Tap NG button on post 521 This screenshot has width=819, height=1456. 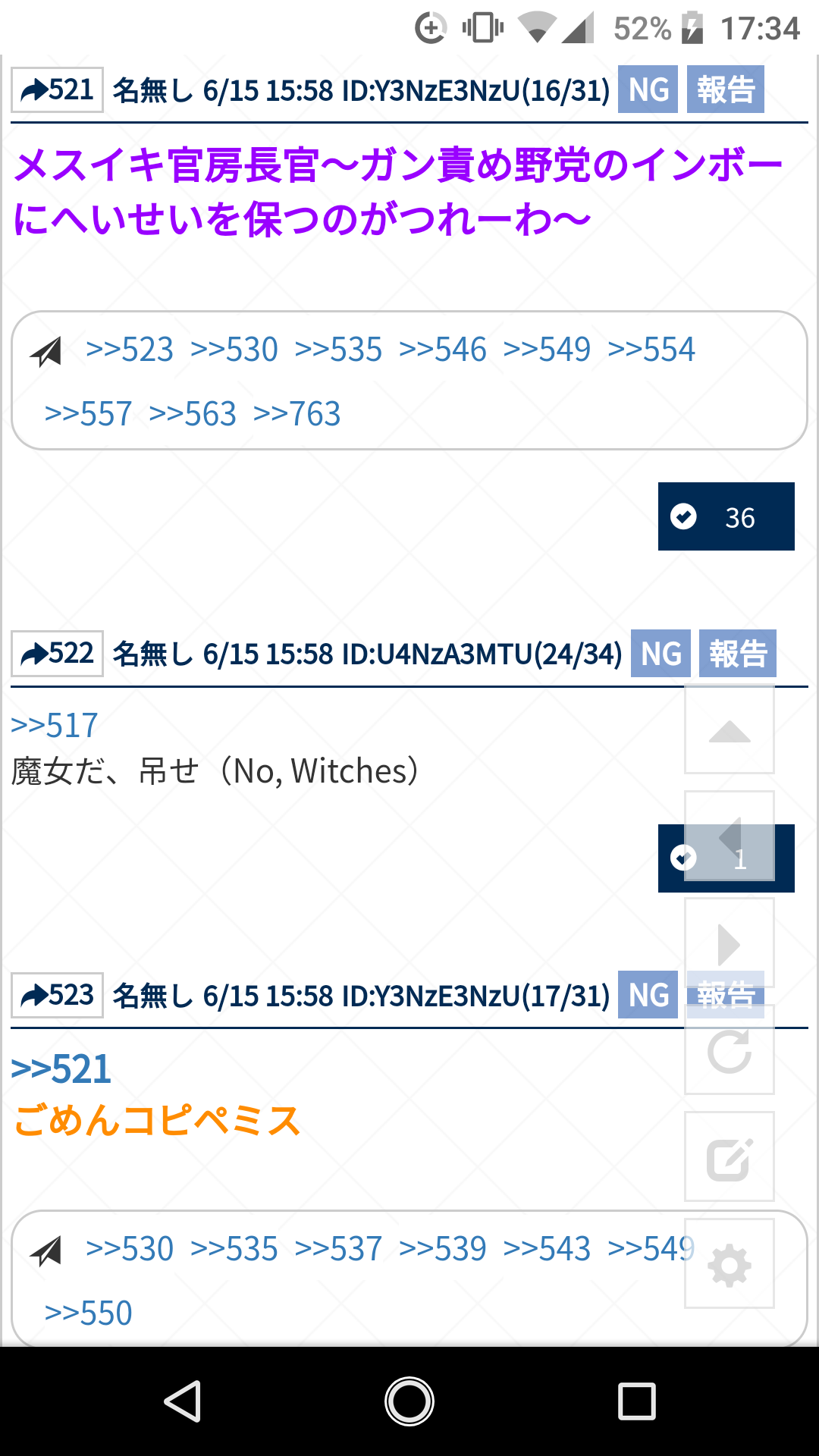click(648, 90)
